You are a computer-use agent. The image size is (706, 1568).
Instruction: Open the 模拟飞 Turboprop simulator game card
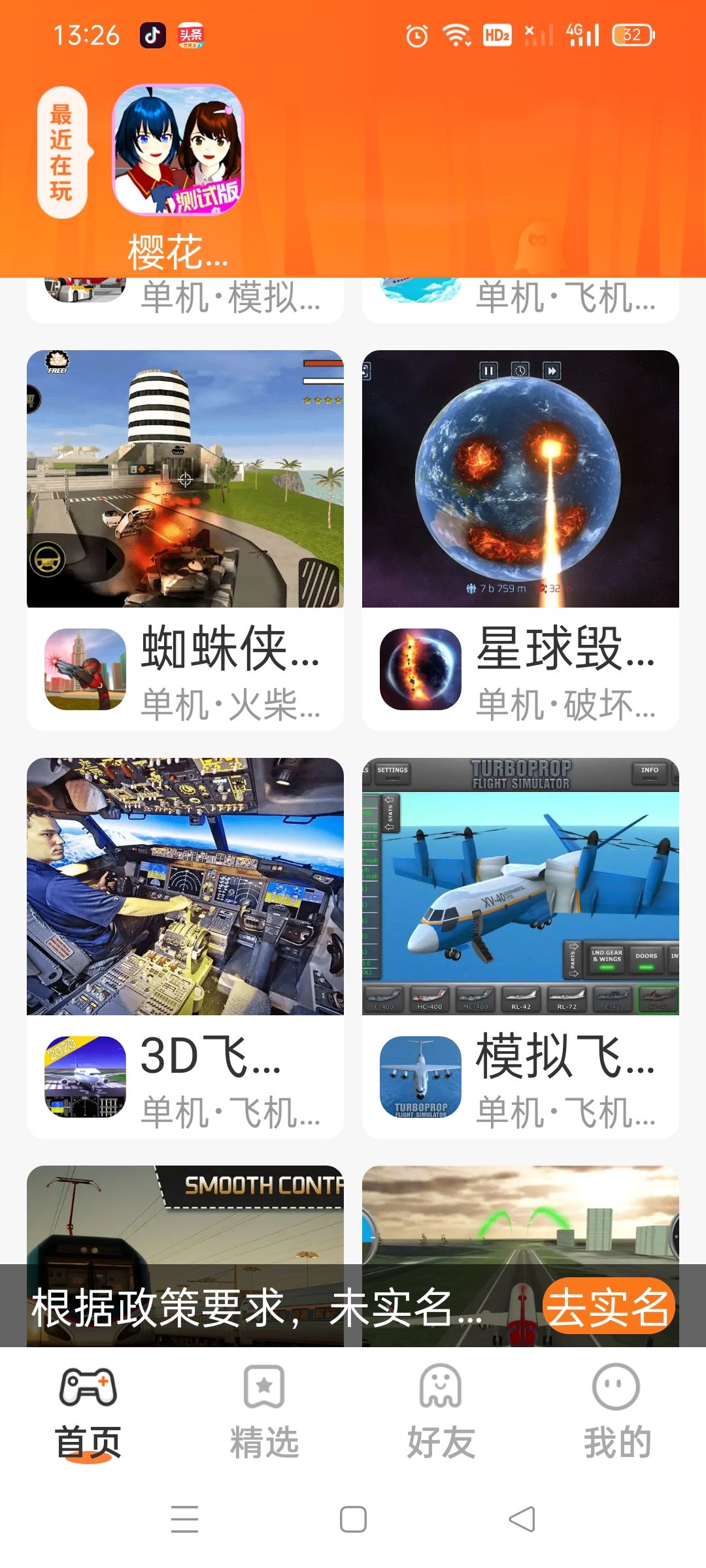tap(520, 947)
